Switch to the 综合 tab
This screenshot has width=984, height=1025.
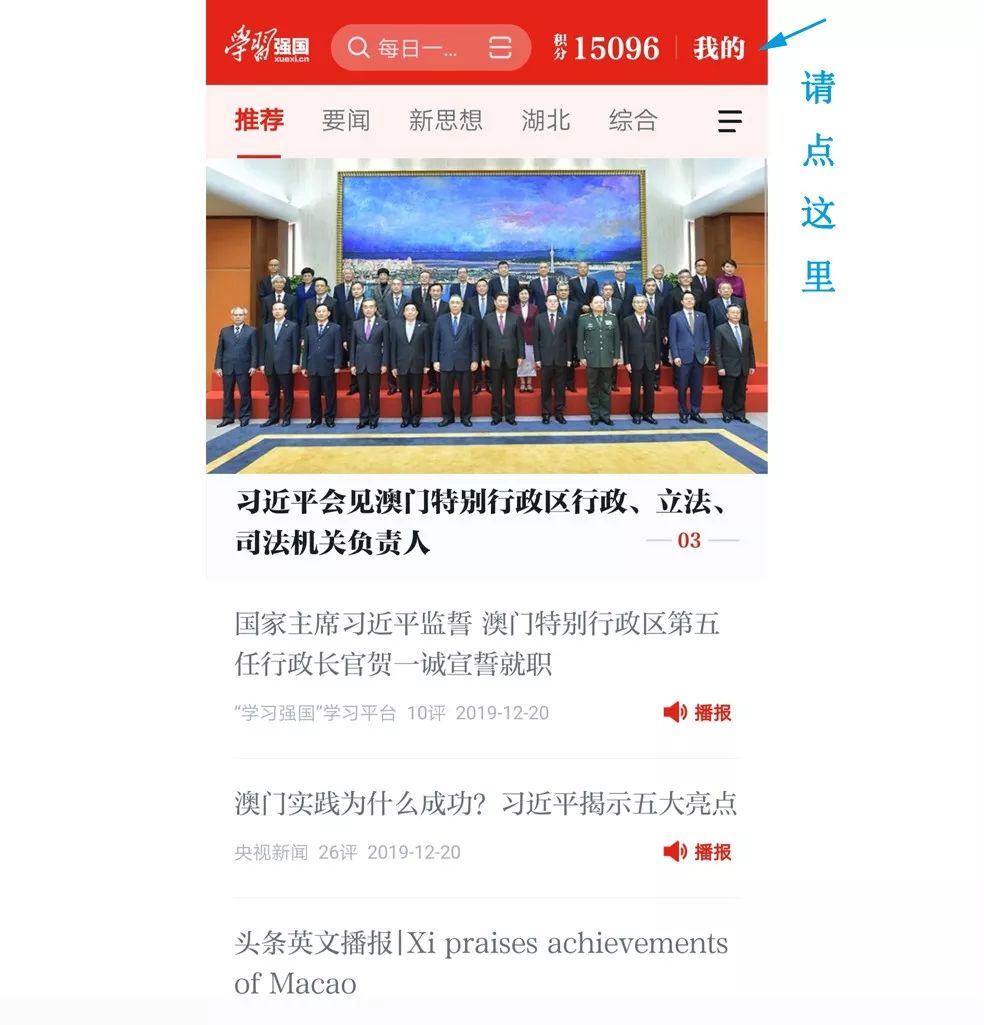click(633, 121)
